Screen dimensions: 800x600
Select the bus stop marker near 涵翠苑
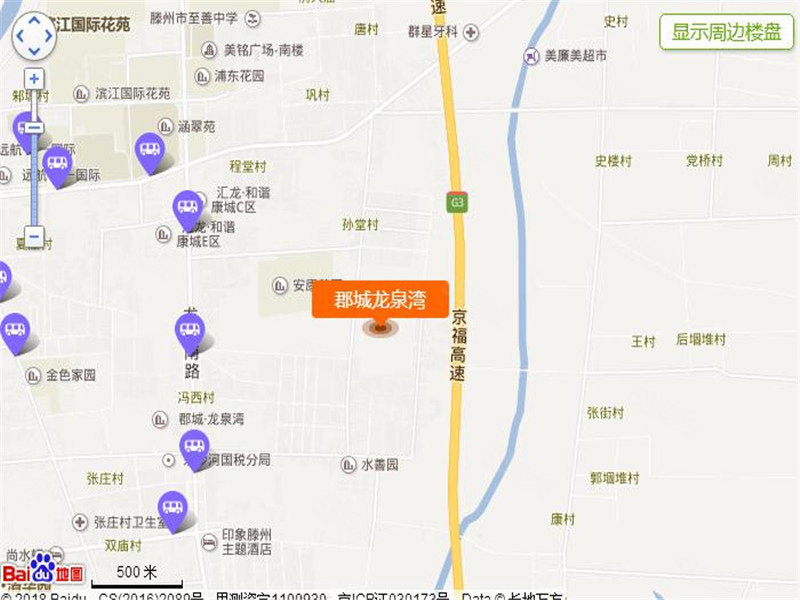(x=150, y=150)
